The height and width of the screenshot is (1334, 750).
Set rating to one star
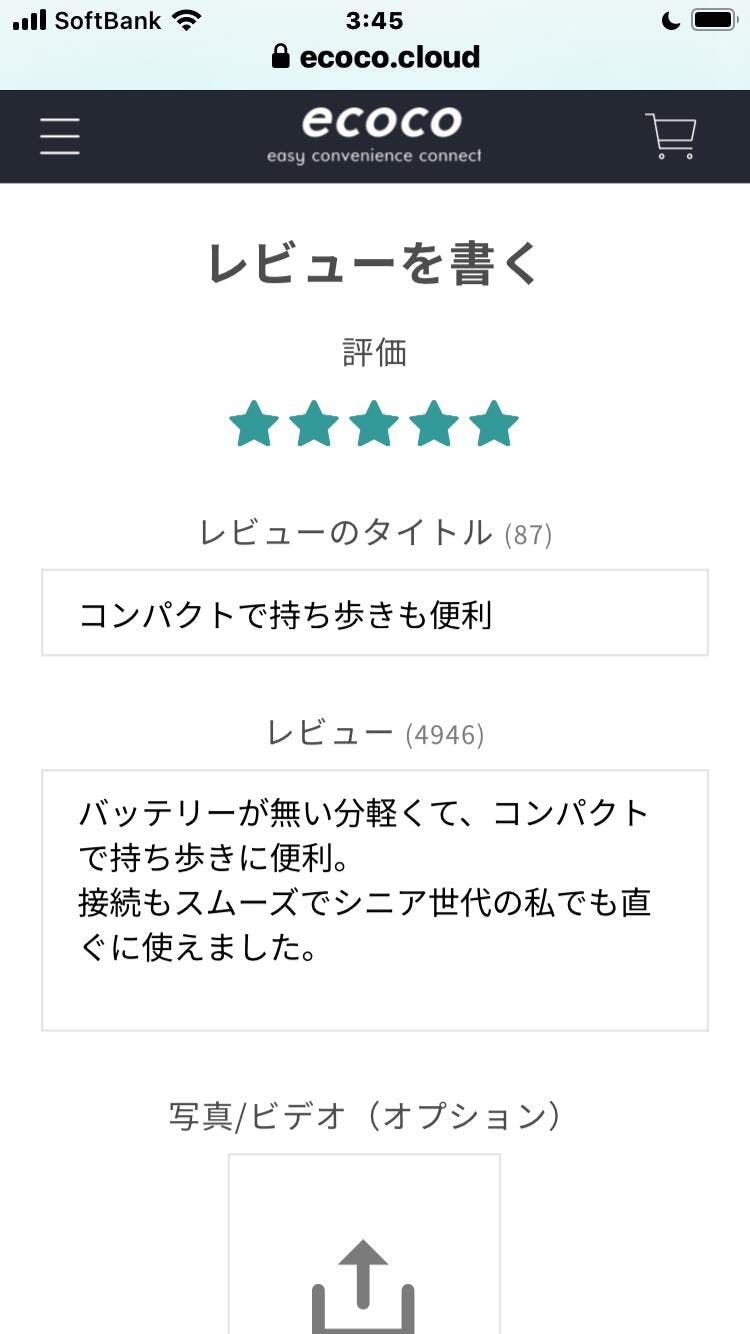click(254, 424)
